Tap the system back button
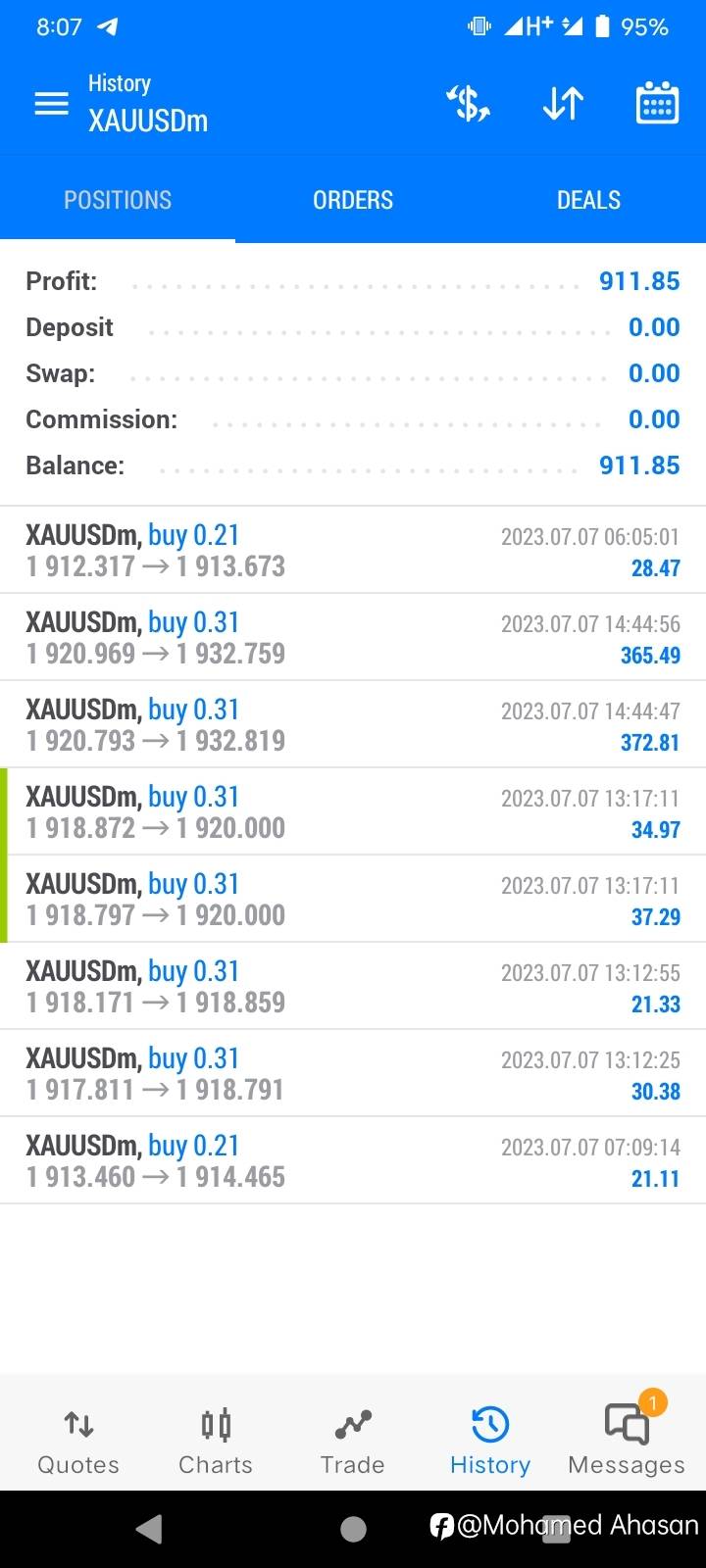706x1568 pixels. click(x=149, y=1529)
